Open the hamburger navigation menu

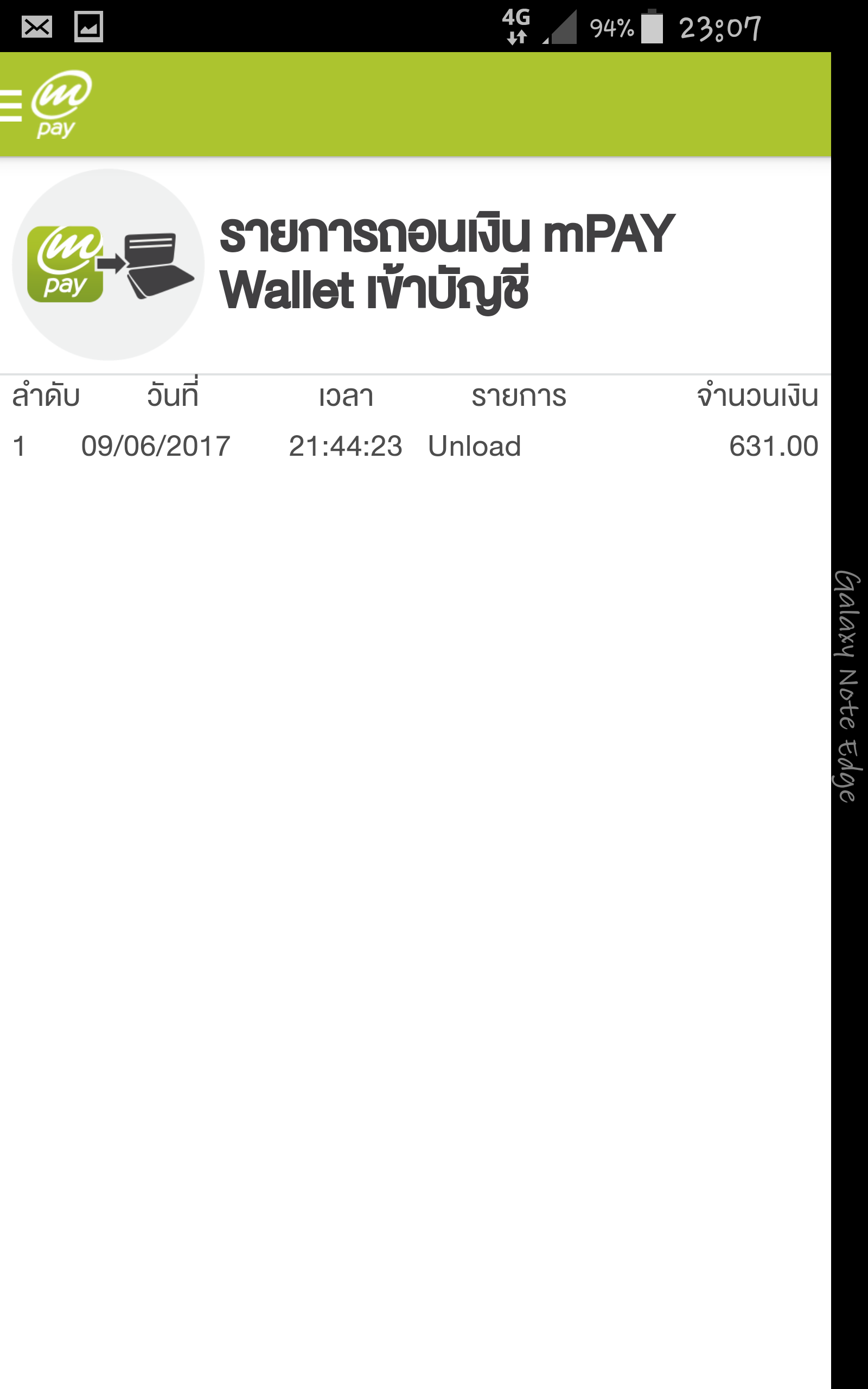11,106
